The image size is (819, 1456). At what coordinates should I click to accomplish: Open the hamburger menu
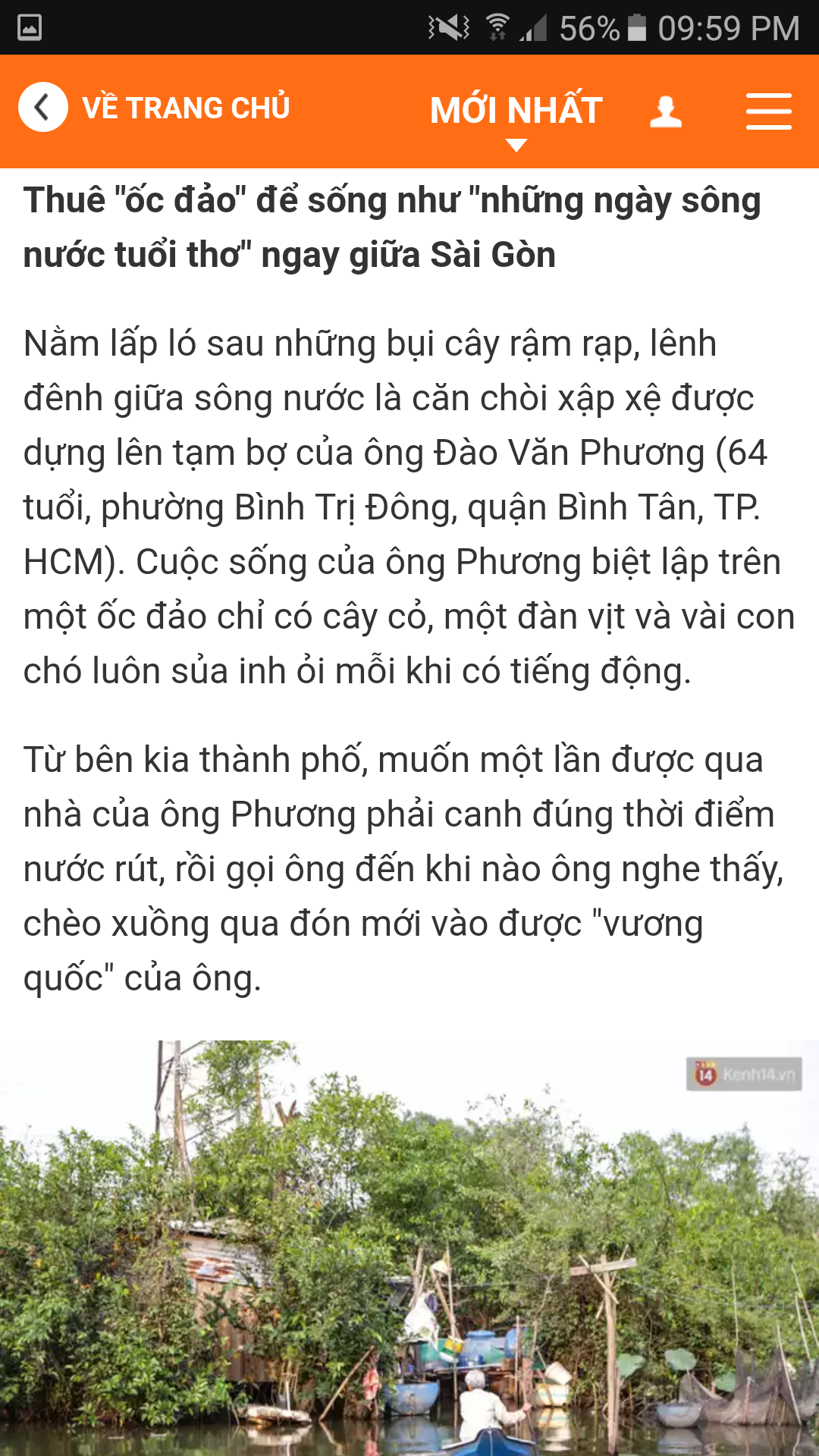tap(768, 111)
